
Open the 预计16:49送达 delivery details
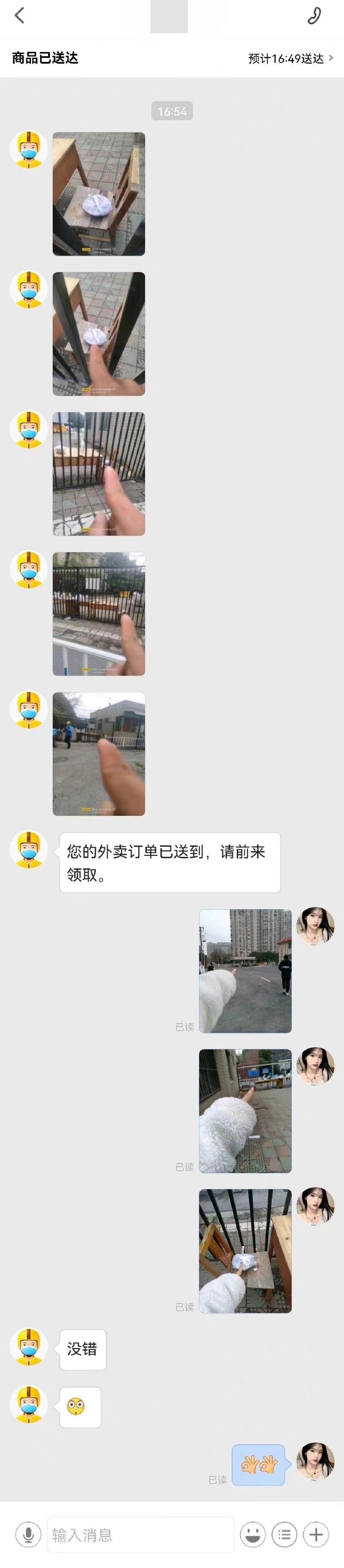(x=291, y=58)
